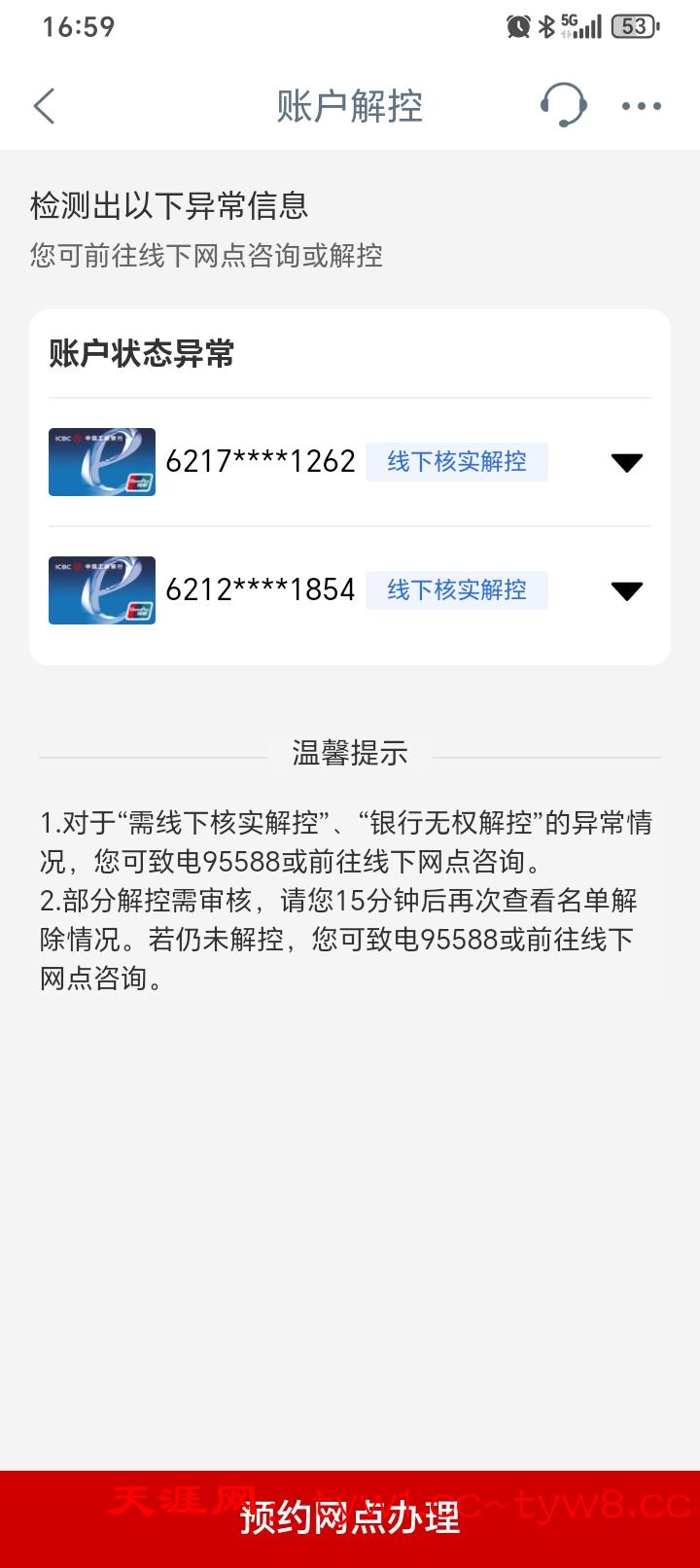
Task: Expand details for card 6212****1854
Action: click(x=626, y=590)
